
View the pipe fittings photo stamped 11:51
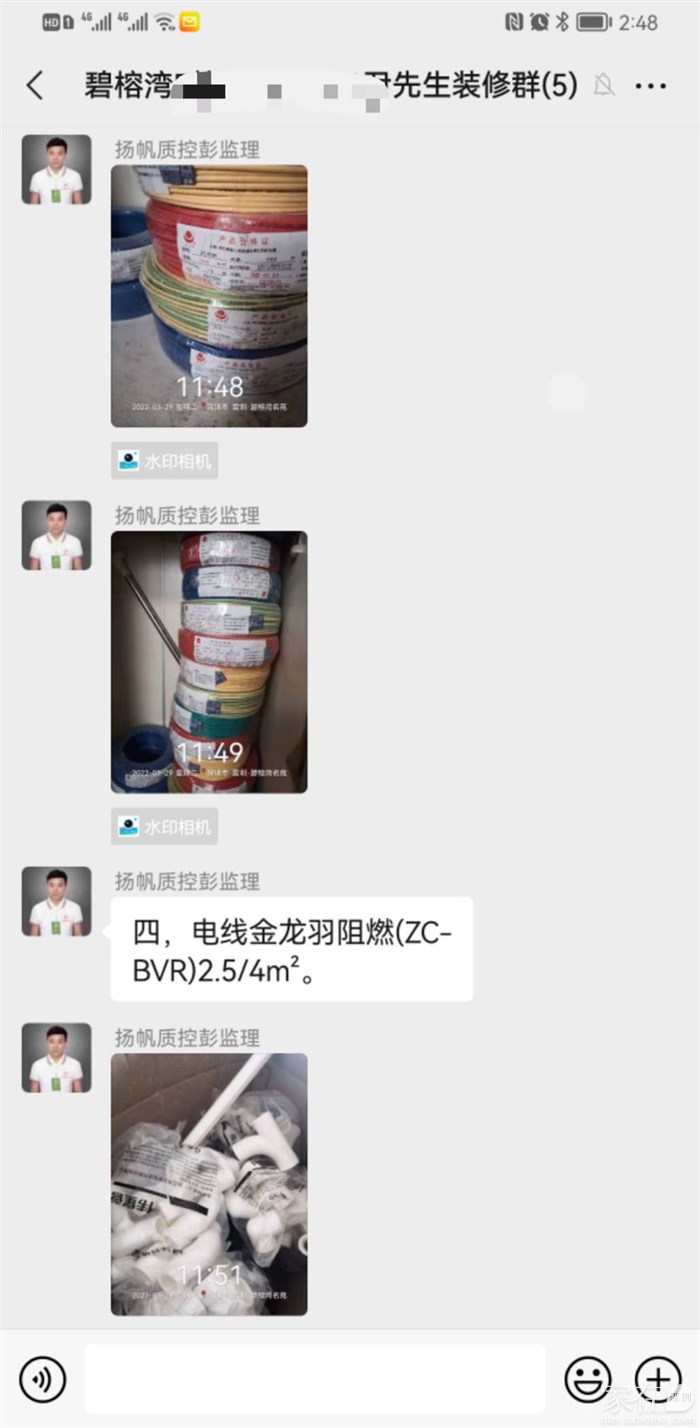coord(209,1184)
